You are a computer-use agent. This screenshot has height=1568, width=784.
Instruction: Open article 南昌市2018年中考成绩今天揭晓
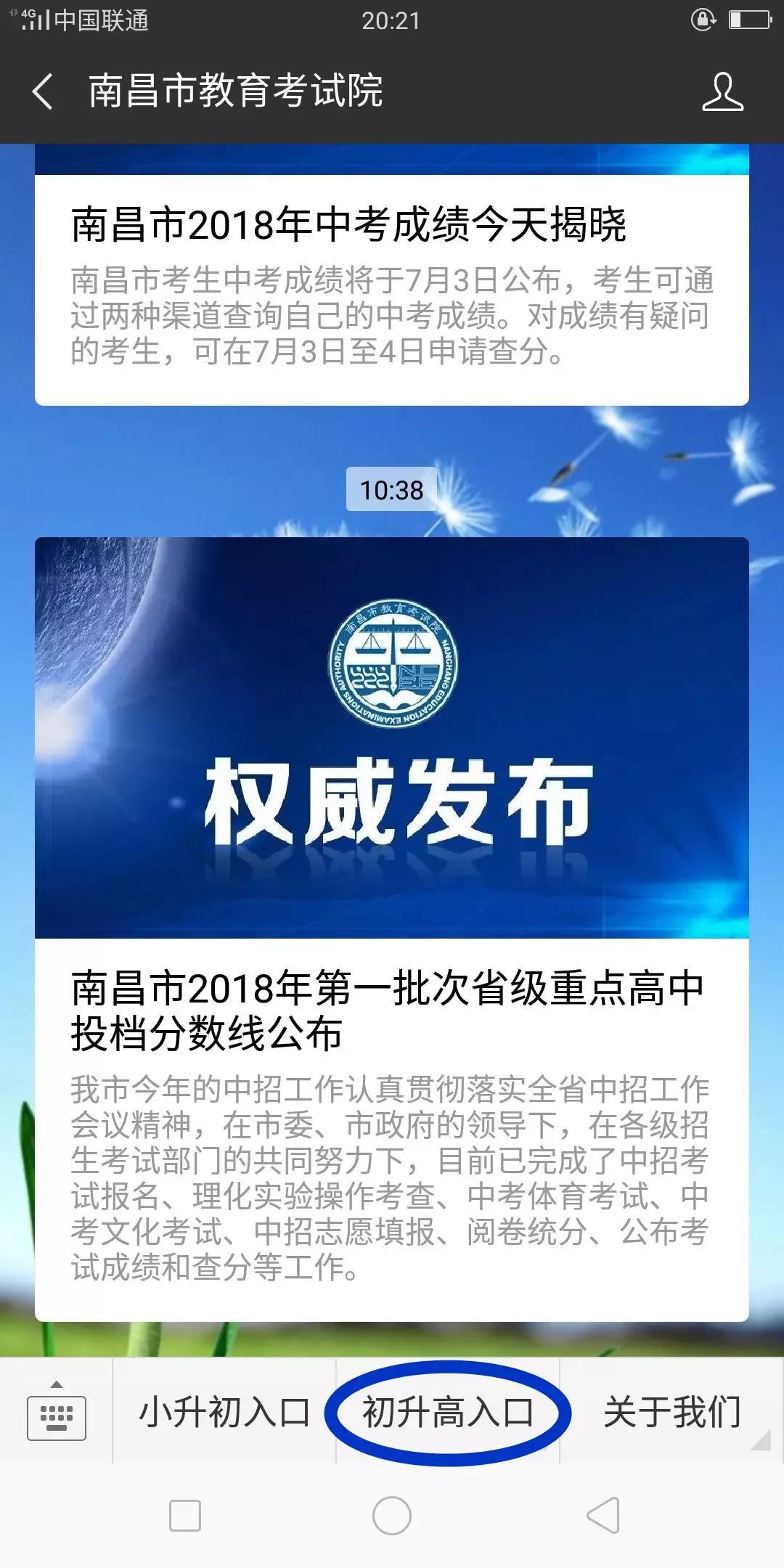pos(348,224)
